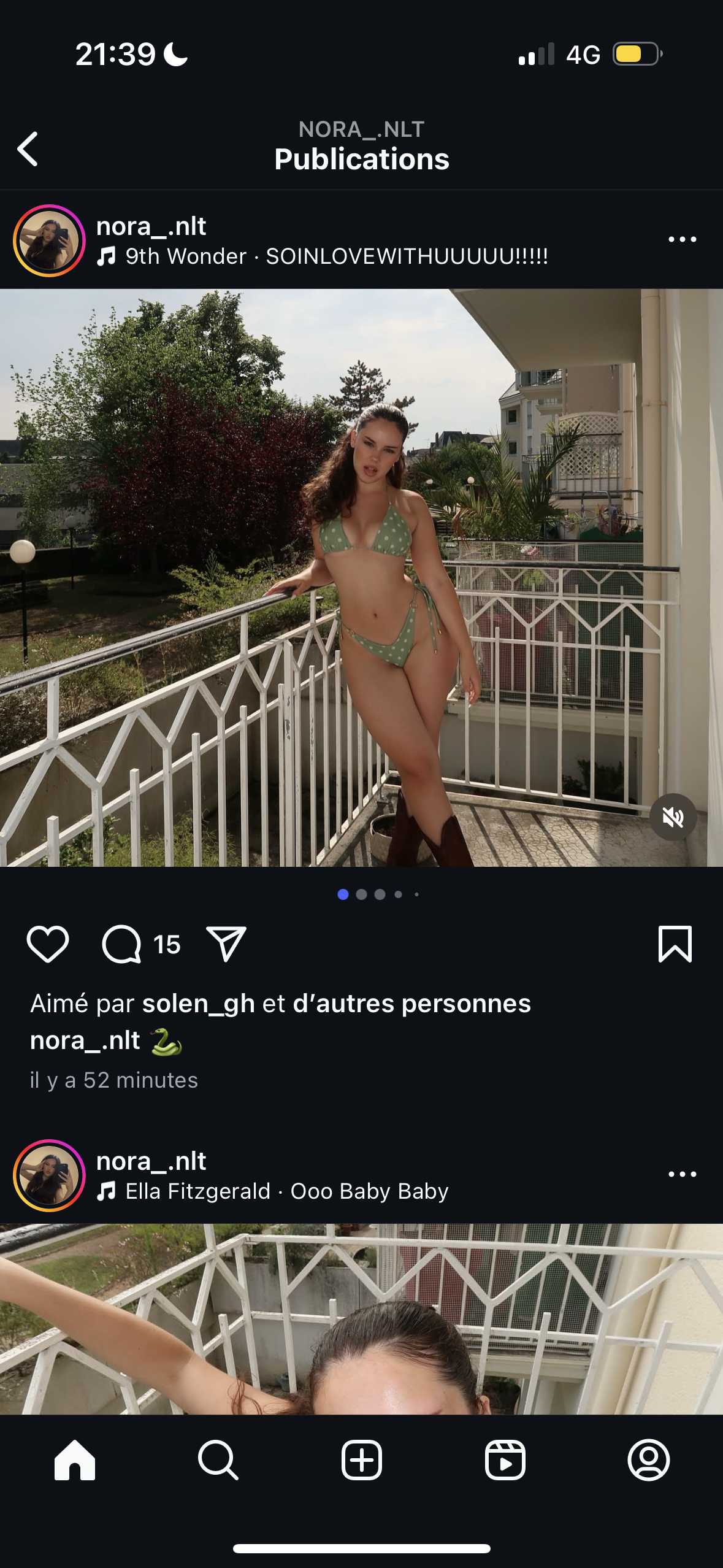Open the Ella Fitzgerald Ooo Baby Baby audio
The height and width of the screenshot is (1568, 723).
click(272, 1191)
